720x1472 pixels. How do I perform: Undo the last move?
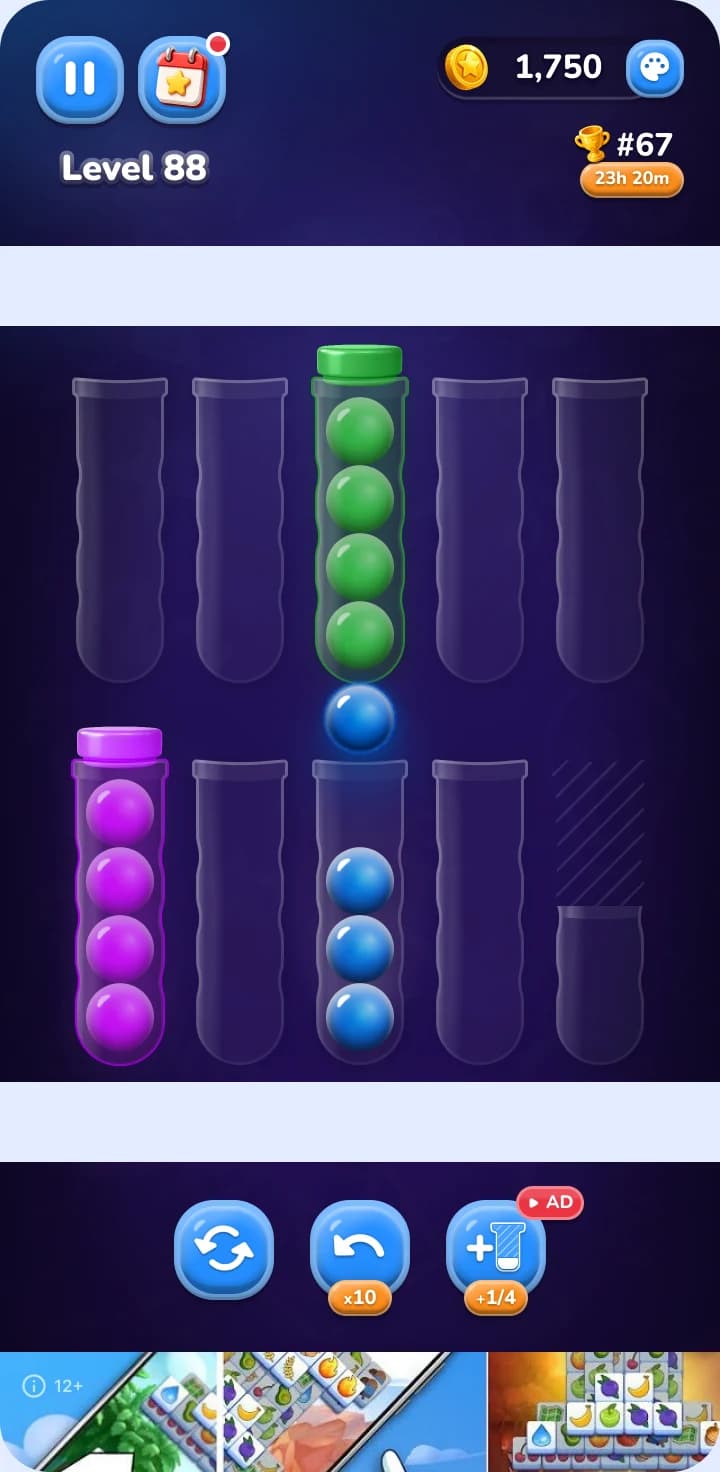360,1250
